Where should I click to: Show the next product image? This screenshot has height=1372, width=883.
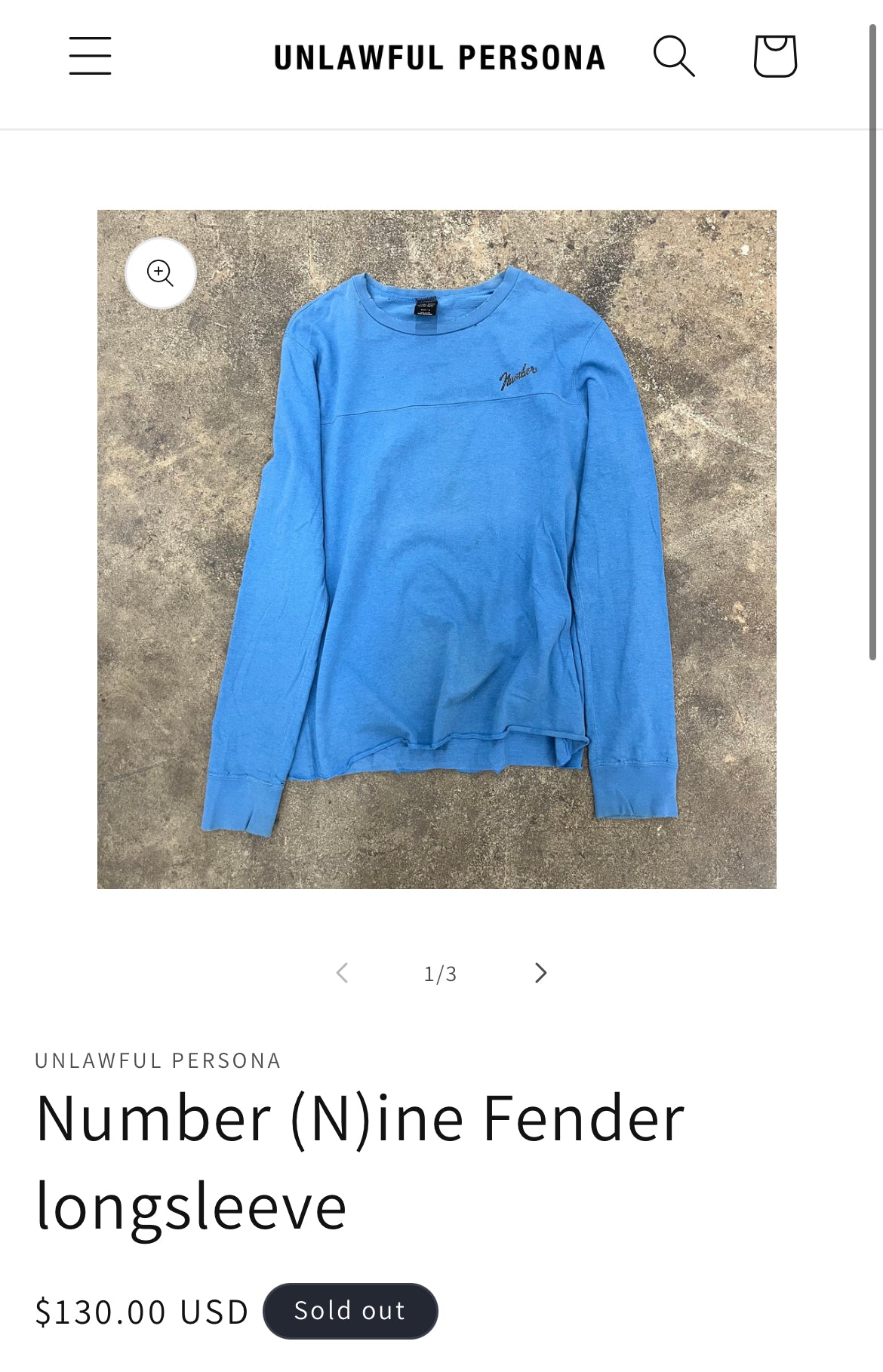tap(540, 973)
